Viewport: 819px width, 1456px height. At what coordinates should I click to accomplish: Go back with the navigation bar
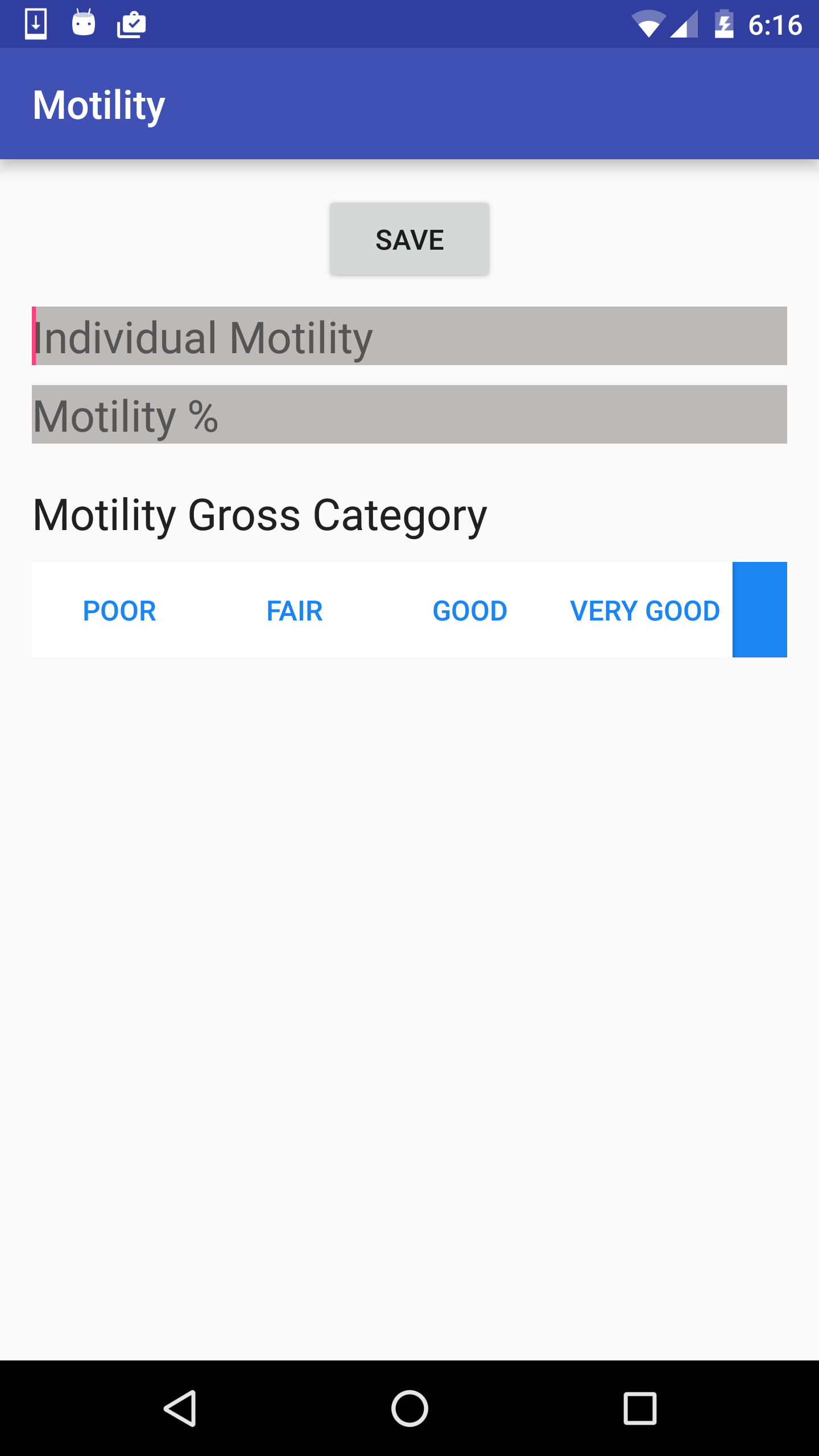click(180, 1408)
